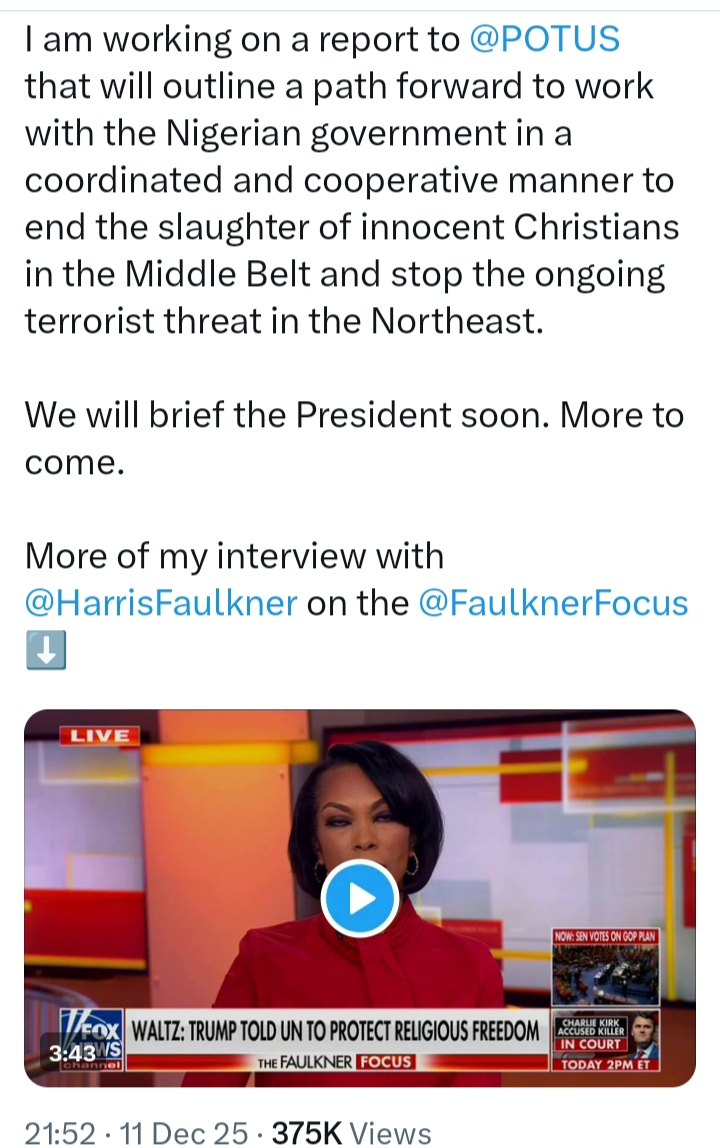Open the @HarrisFaulkner profile mention
The width and height of the screenshot is (720, 1148).
[160, 603]
